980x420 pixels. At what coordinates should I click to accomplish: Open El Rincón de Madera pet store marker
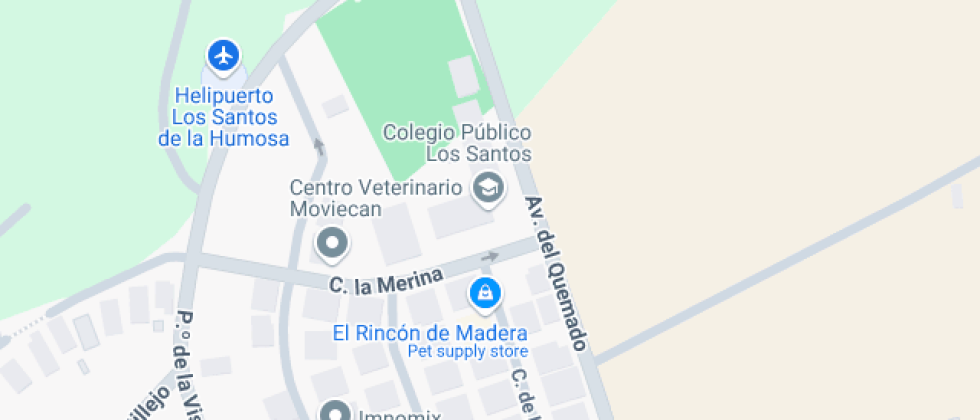click(x=485, y=293)
